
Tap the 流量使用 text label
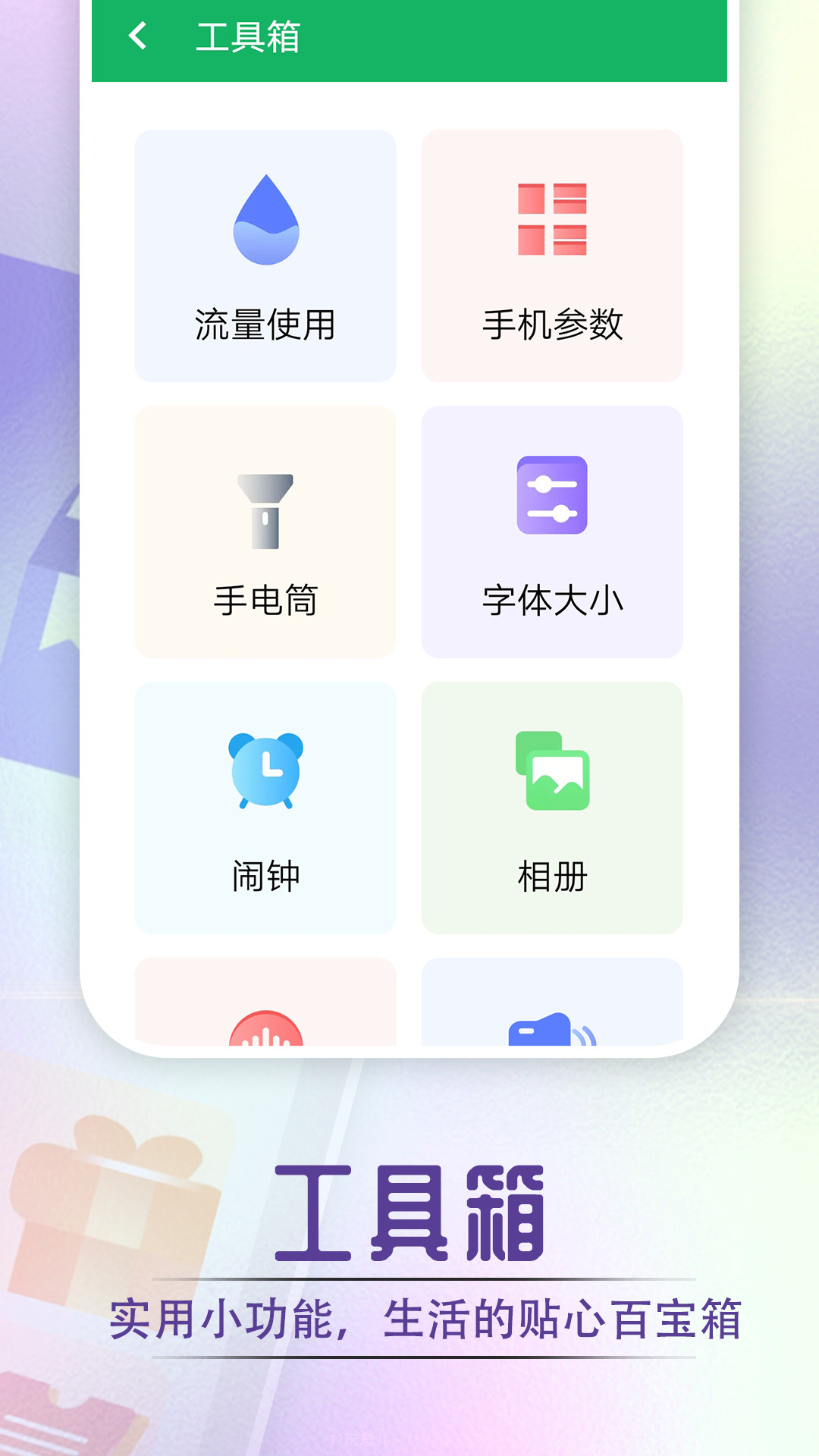[x=265, y=325]
